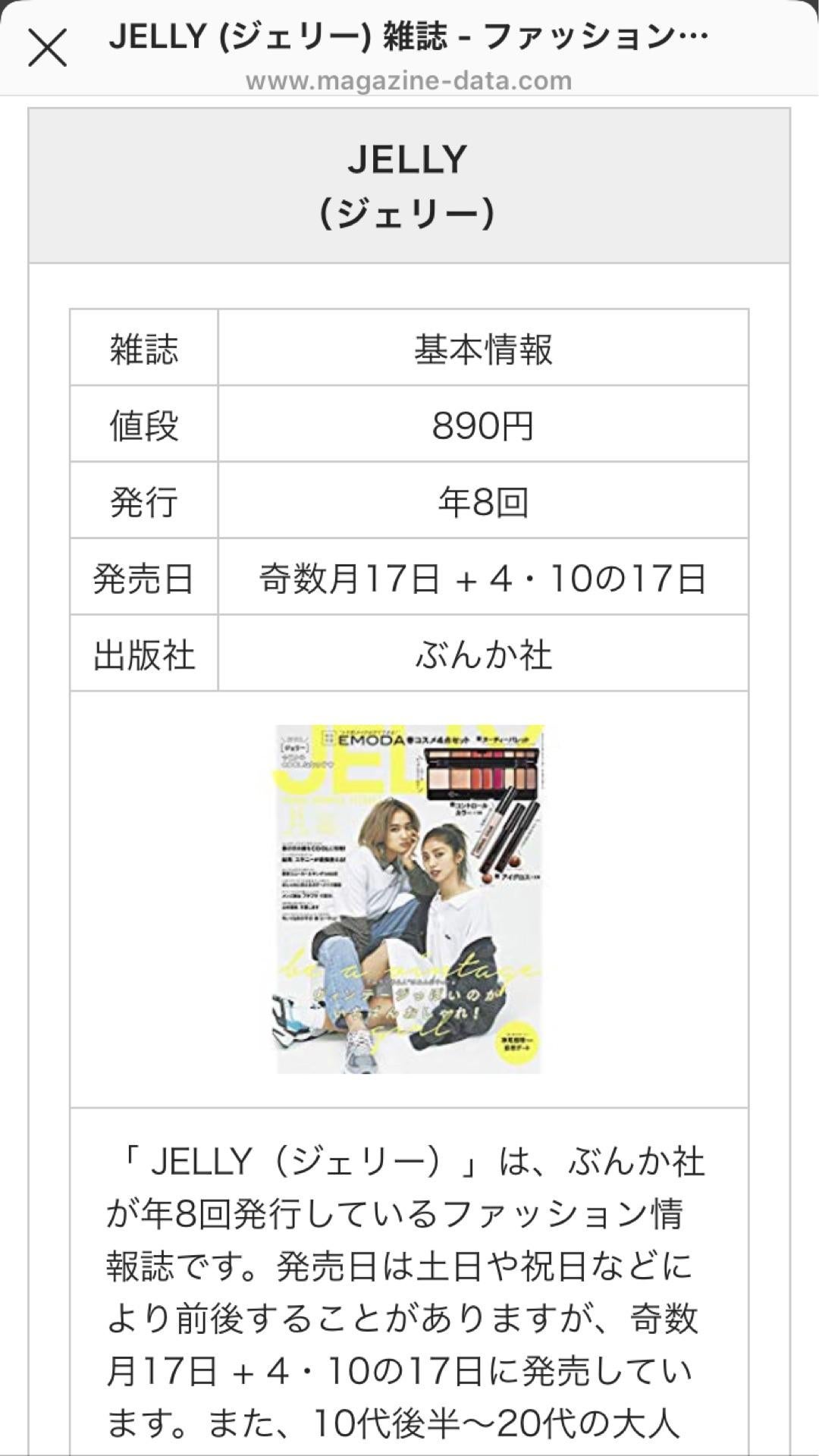Open the JELLY magazine cover image
Screen dimensions: 819x1456
(x=408, y=899)
